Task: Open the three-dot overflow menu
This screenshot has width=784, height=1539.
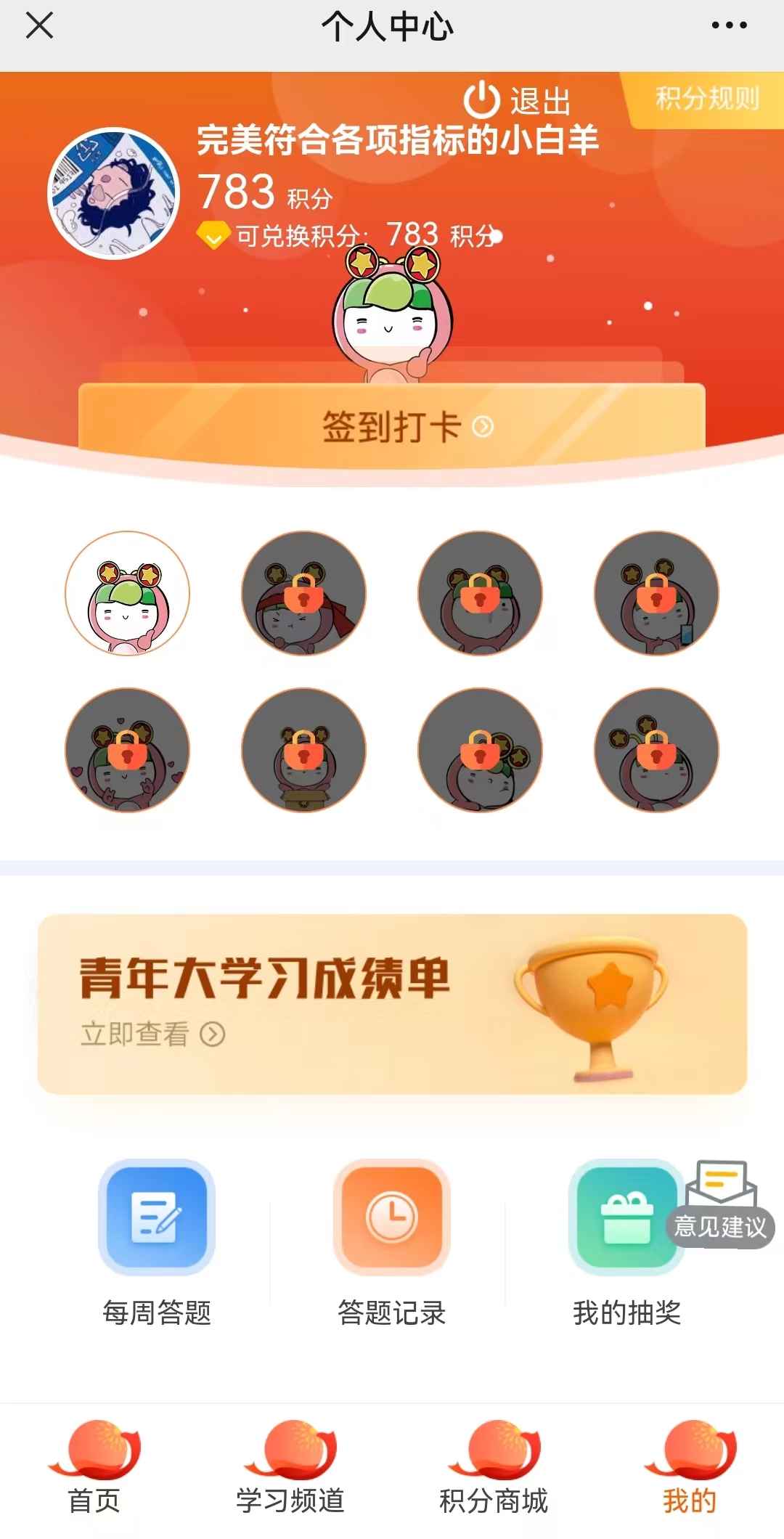Action: coord(729,26)
